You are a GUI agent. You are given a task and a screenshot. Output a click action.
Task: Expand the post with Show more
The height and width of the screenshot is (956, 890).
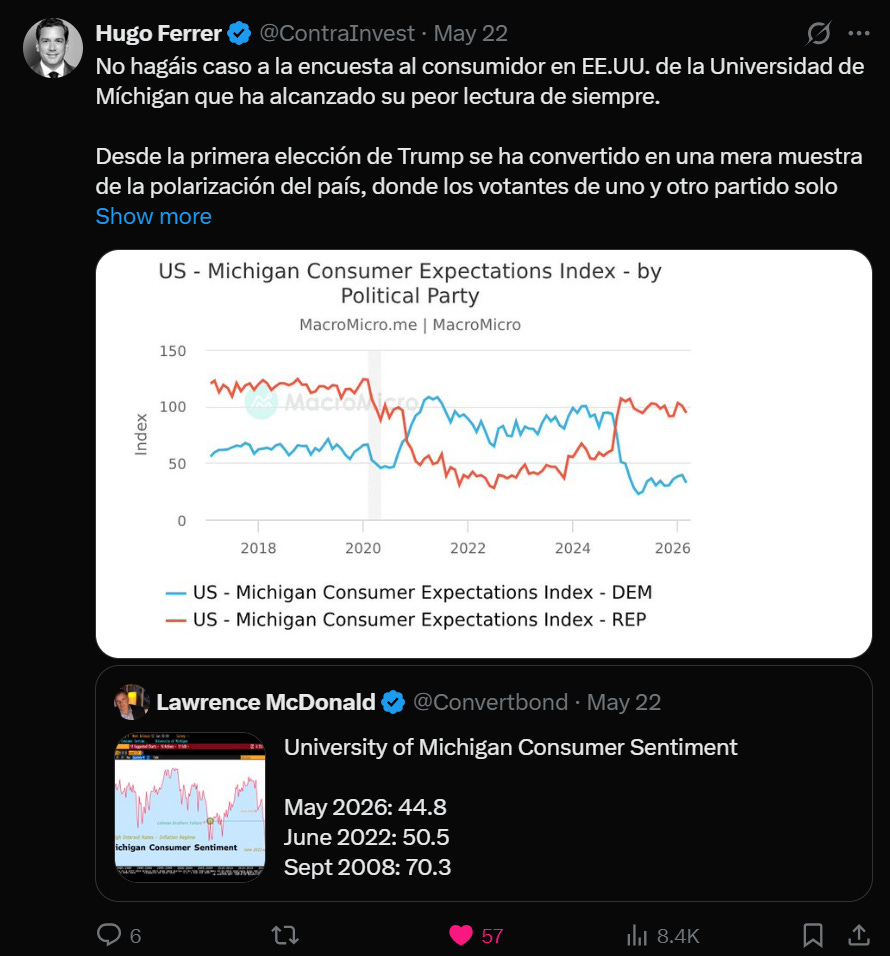tap(154, 216)
